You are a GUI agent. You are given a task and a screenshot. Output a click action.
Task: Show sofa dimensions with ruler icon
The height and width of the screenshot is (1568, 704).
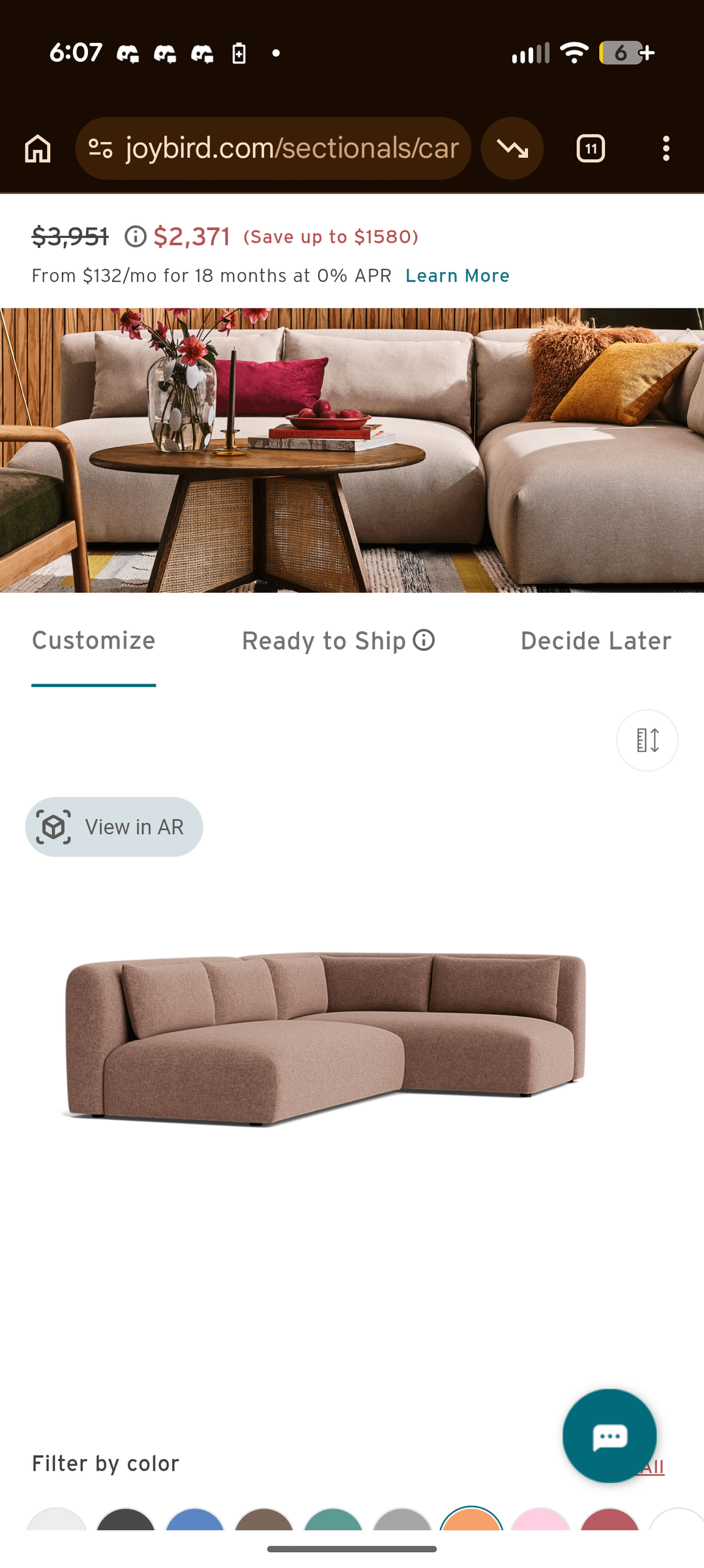[x=647, y=740]
